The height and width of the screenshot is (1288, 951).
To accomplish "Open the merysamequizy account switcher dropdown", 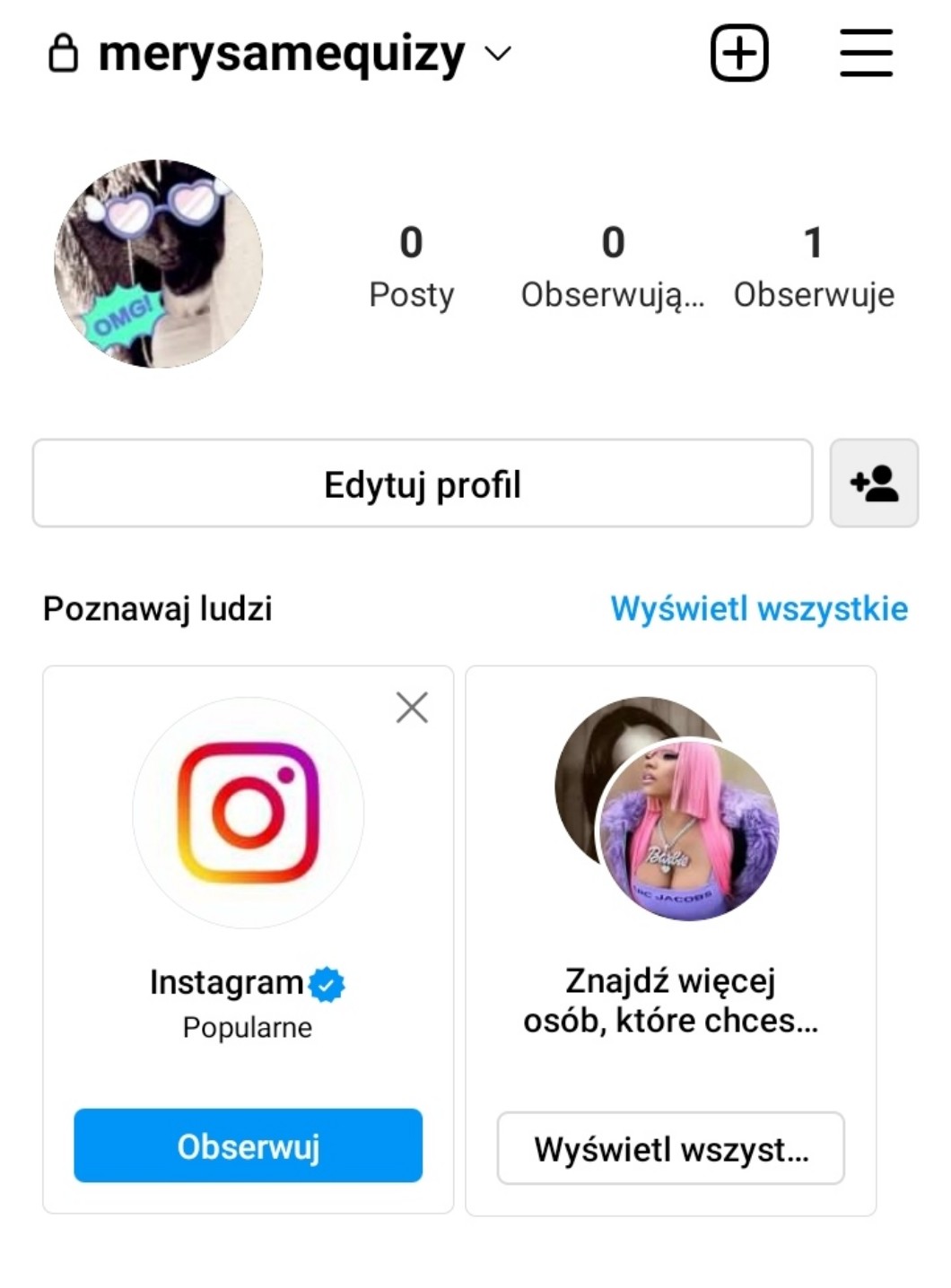I will coord(497,54).
